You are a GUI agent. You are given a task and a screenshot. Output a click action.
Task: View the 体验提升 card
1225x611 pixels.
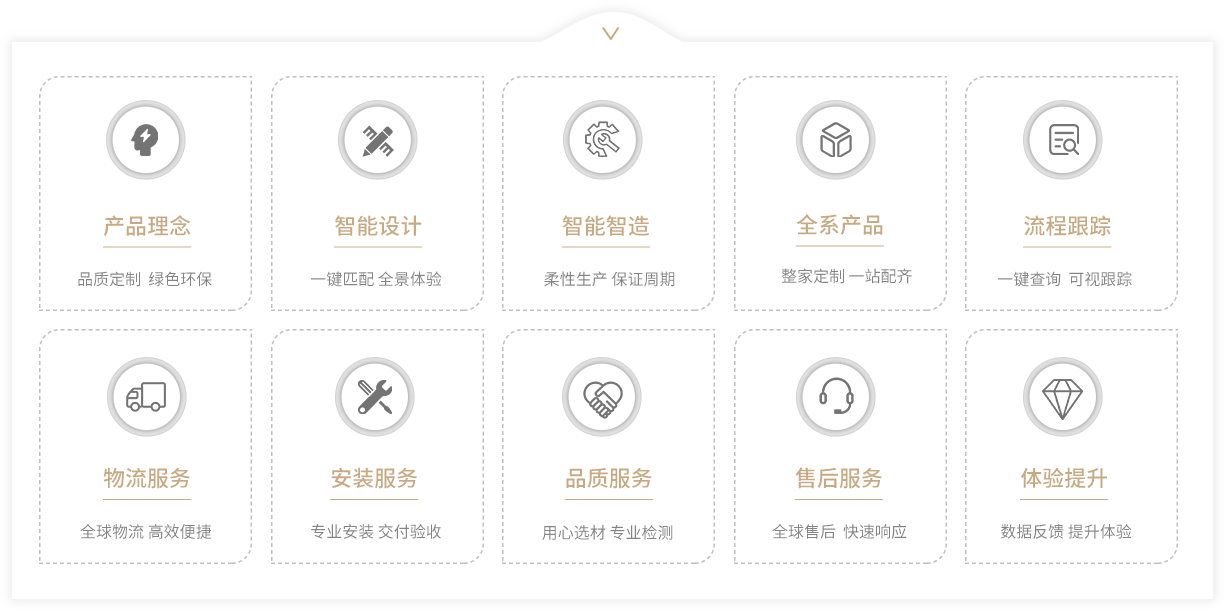point(1071,447)
